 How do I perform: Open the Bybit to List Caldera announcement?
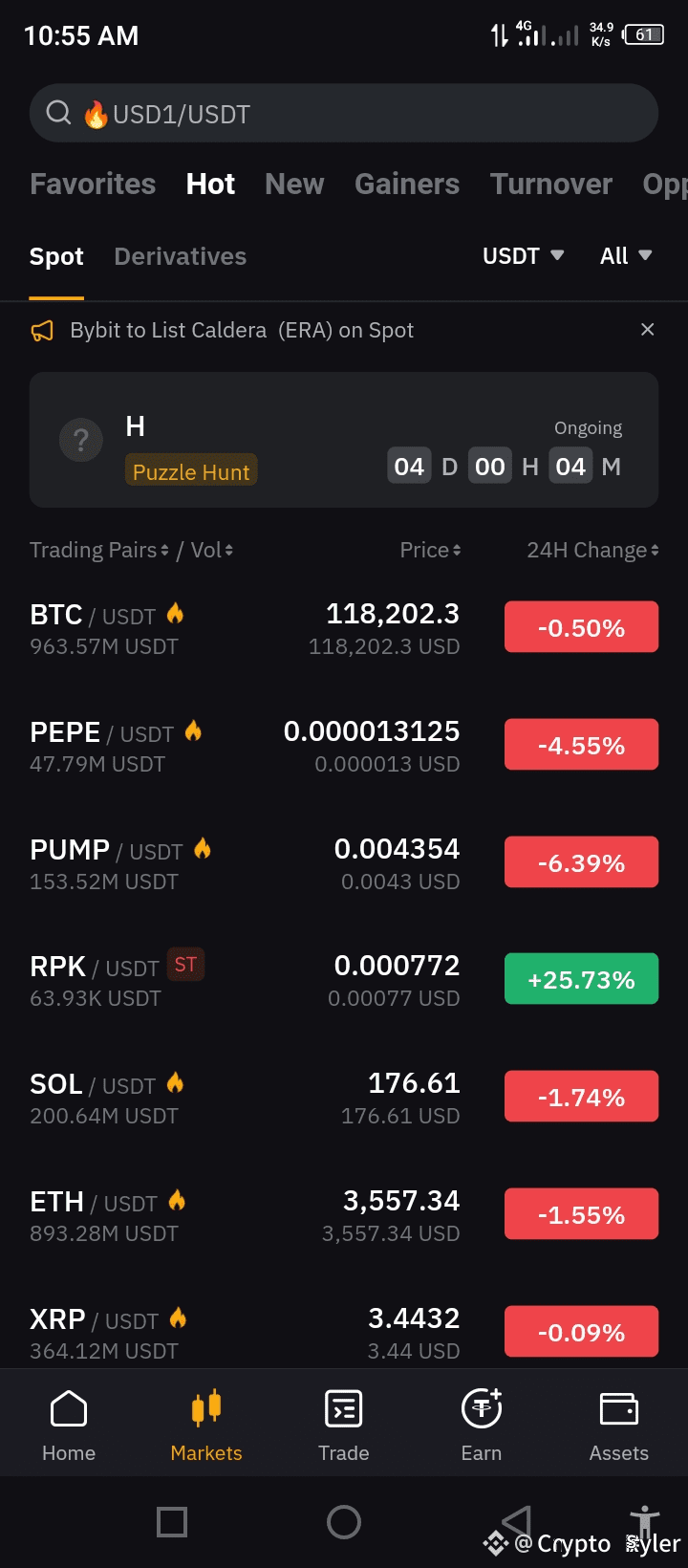(x=242, y=330)
